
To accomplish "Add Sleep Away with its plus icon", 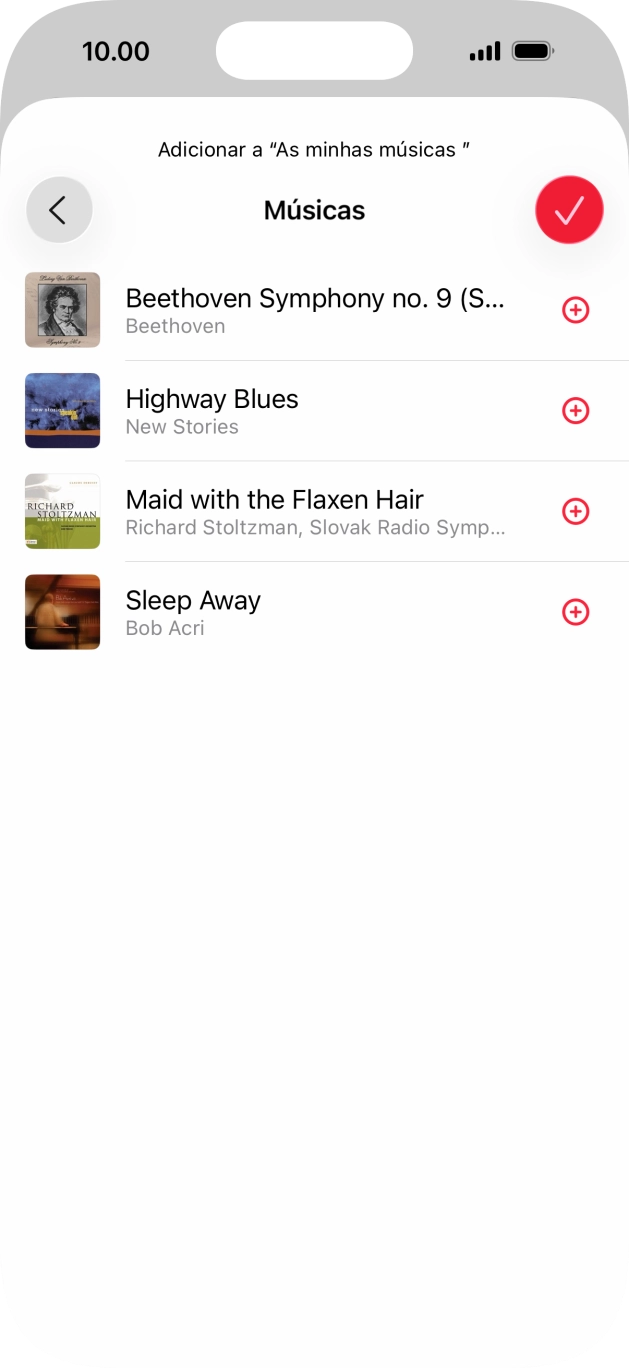I will (x=575, y=612).
